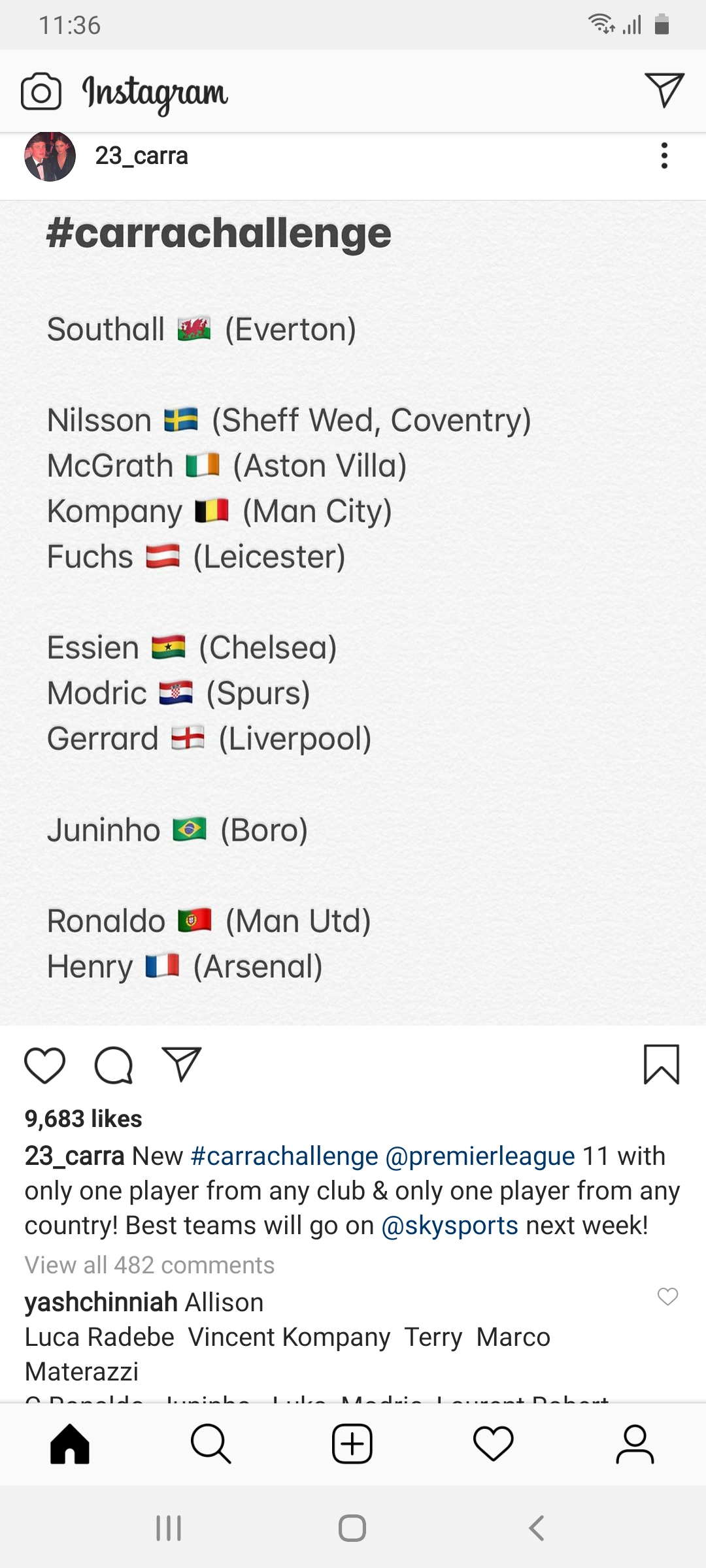Share the post via paper plane
Image resolution: width=706 pixels, height=1568 pixels.
pos(181,1064)
